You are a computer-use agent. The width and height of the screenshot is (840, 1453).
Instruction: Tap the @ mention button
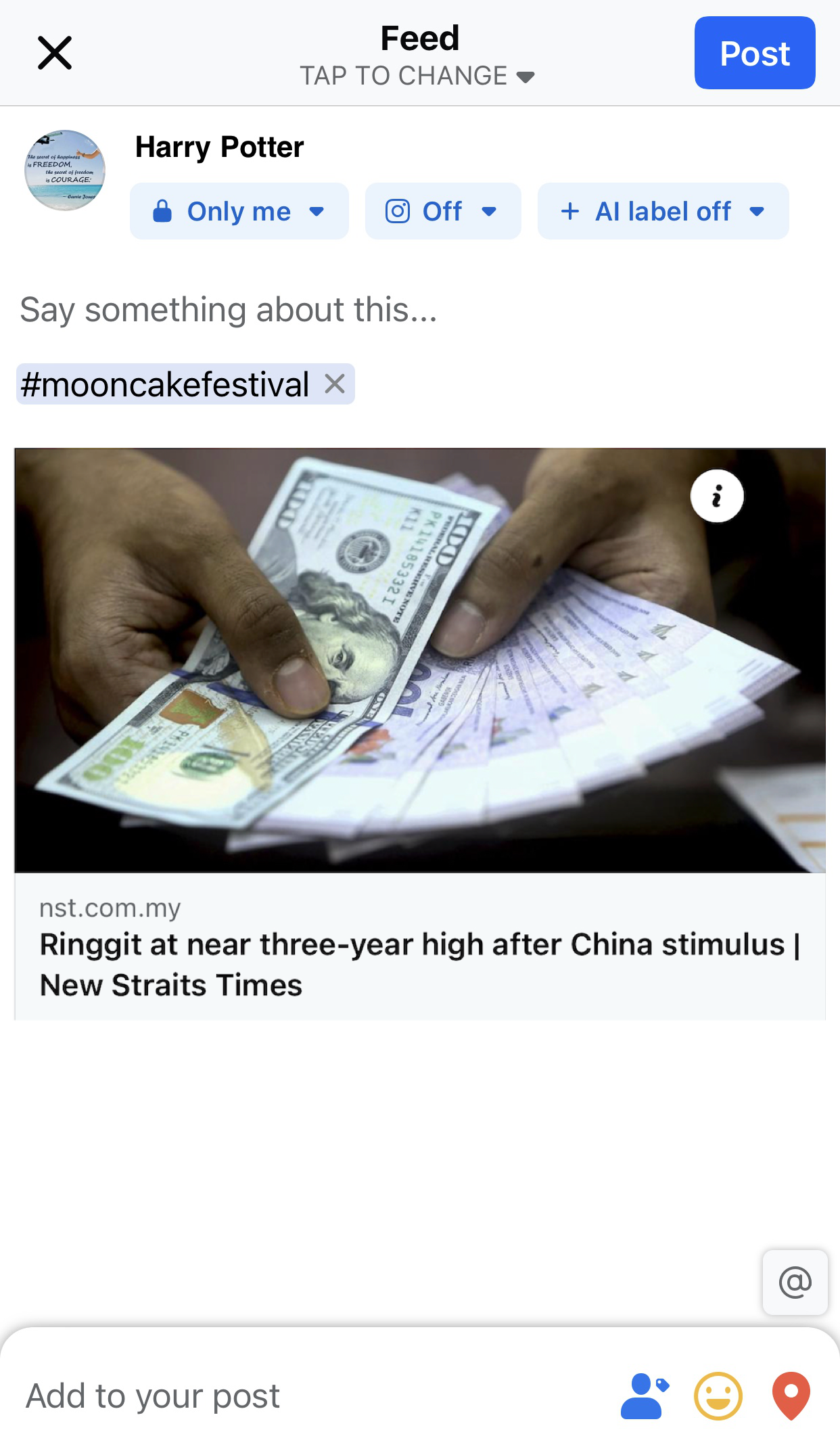click(795, 1283)
